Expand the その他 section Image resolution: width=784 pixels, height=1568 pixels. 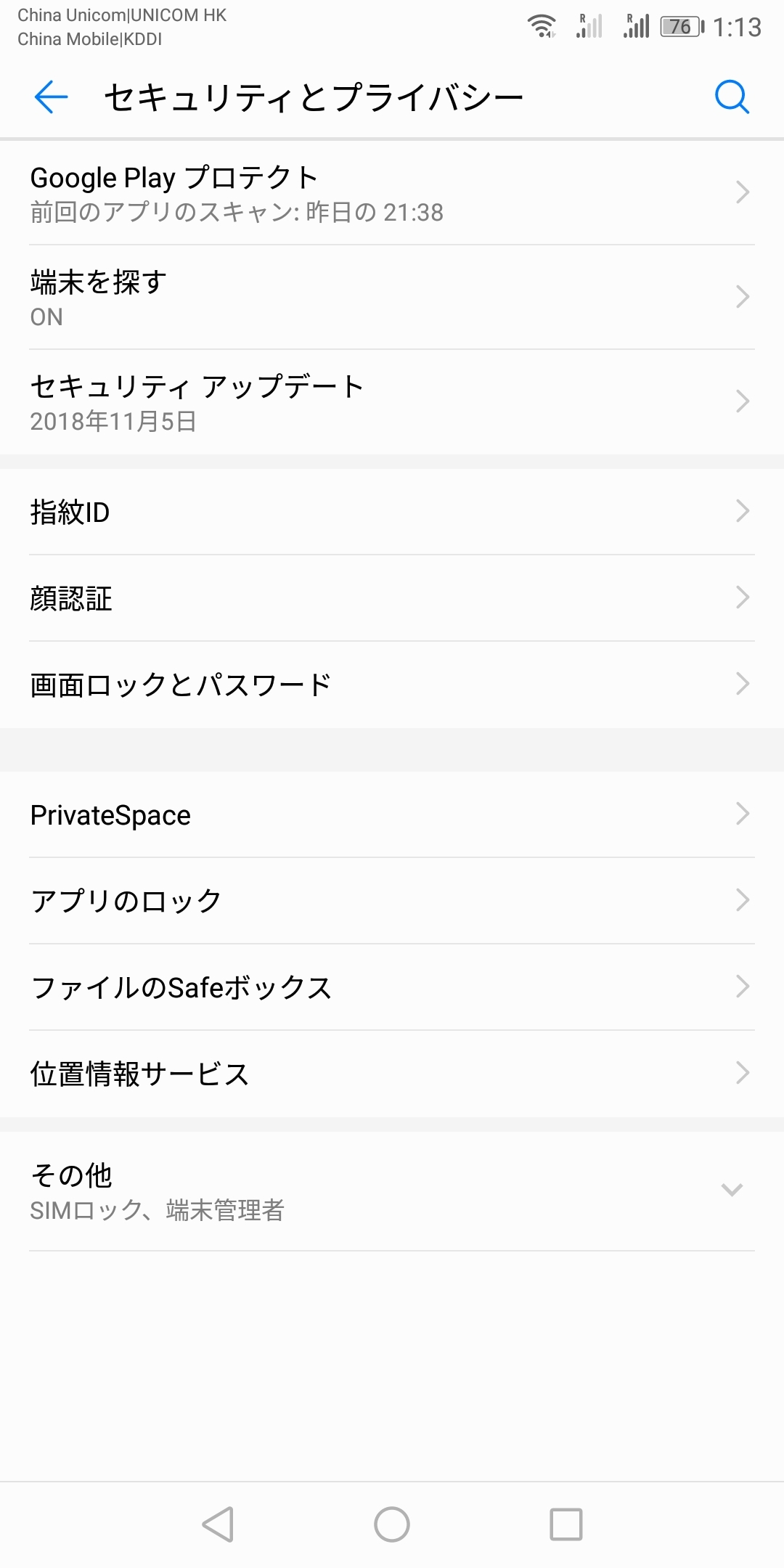coord(392,1191)
